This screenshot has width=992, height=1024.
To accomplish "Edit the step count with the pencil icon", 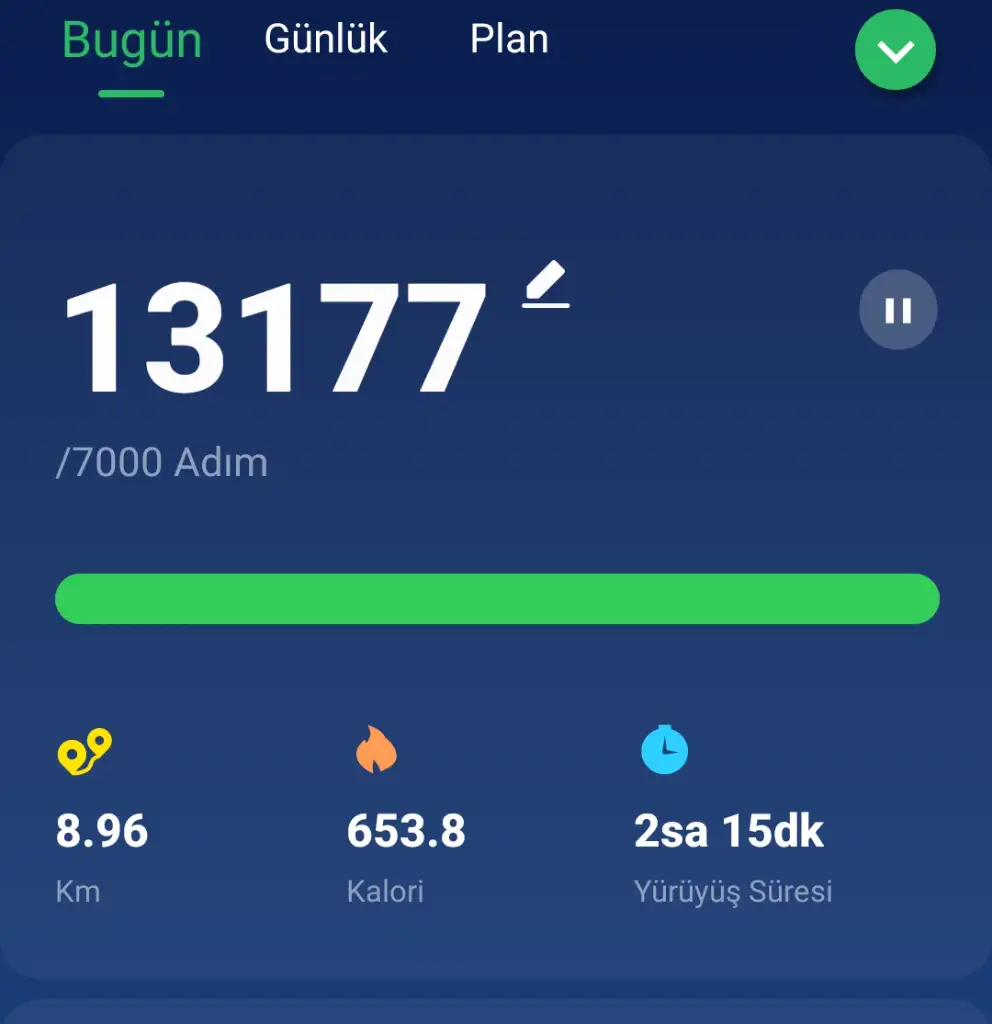I will (x=546, y=284).
